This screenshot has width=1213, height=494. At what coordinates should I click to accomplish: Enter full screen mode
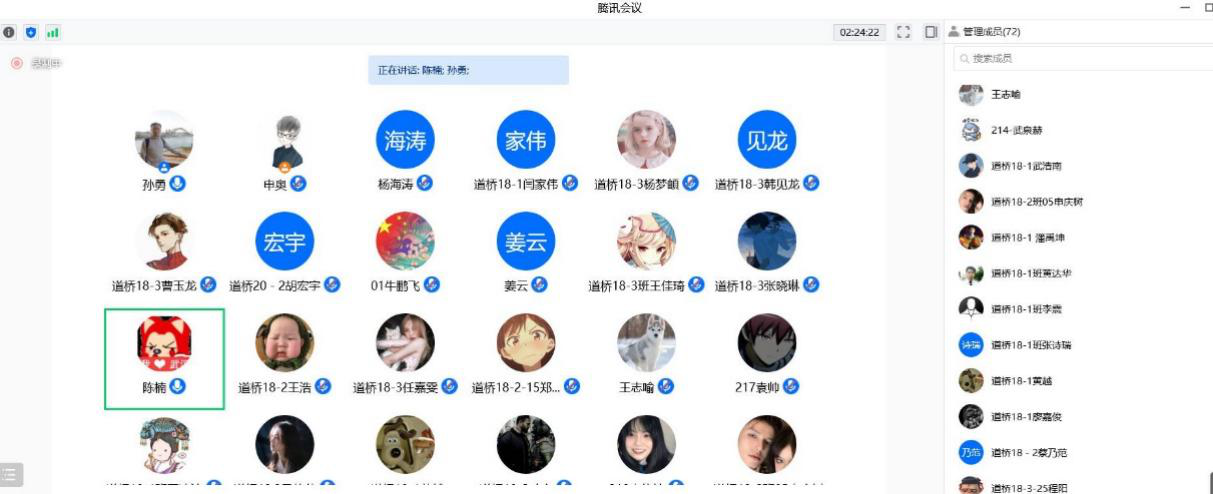(903, 32)
